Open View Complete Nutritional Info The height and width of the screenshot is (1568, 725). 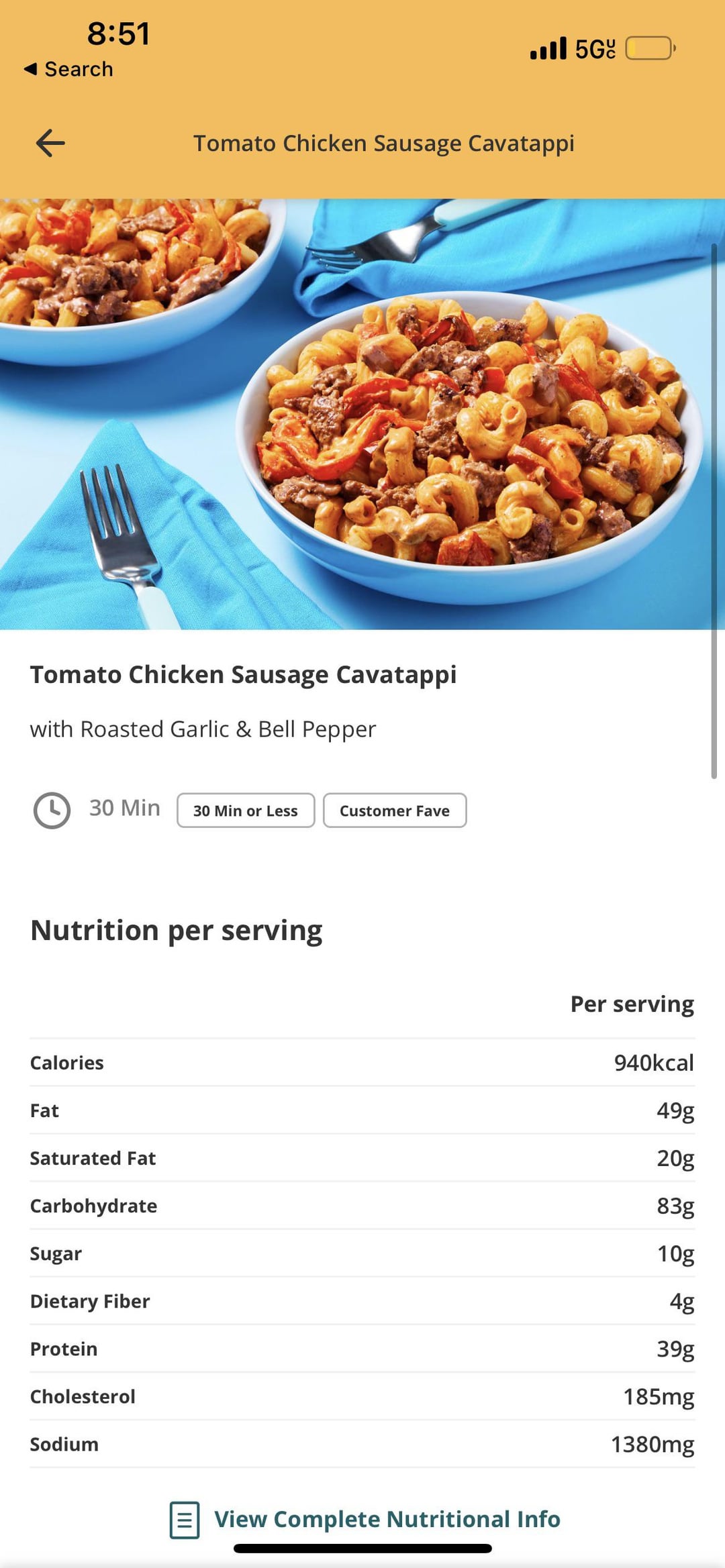pos(386,1519)
